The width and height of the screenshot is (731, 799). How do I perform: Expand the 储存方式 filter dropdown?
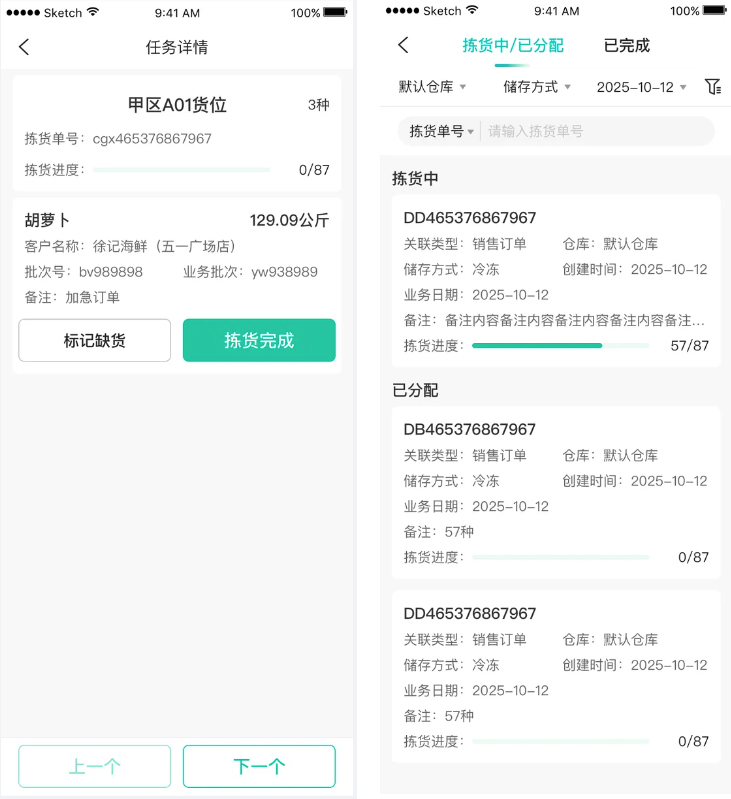537,87
